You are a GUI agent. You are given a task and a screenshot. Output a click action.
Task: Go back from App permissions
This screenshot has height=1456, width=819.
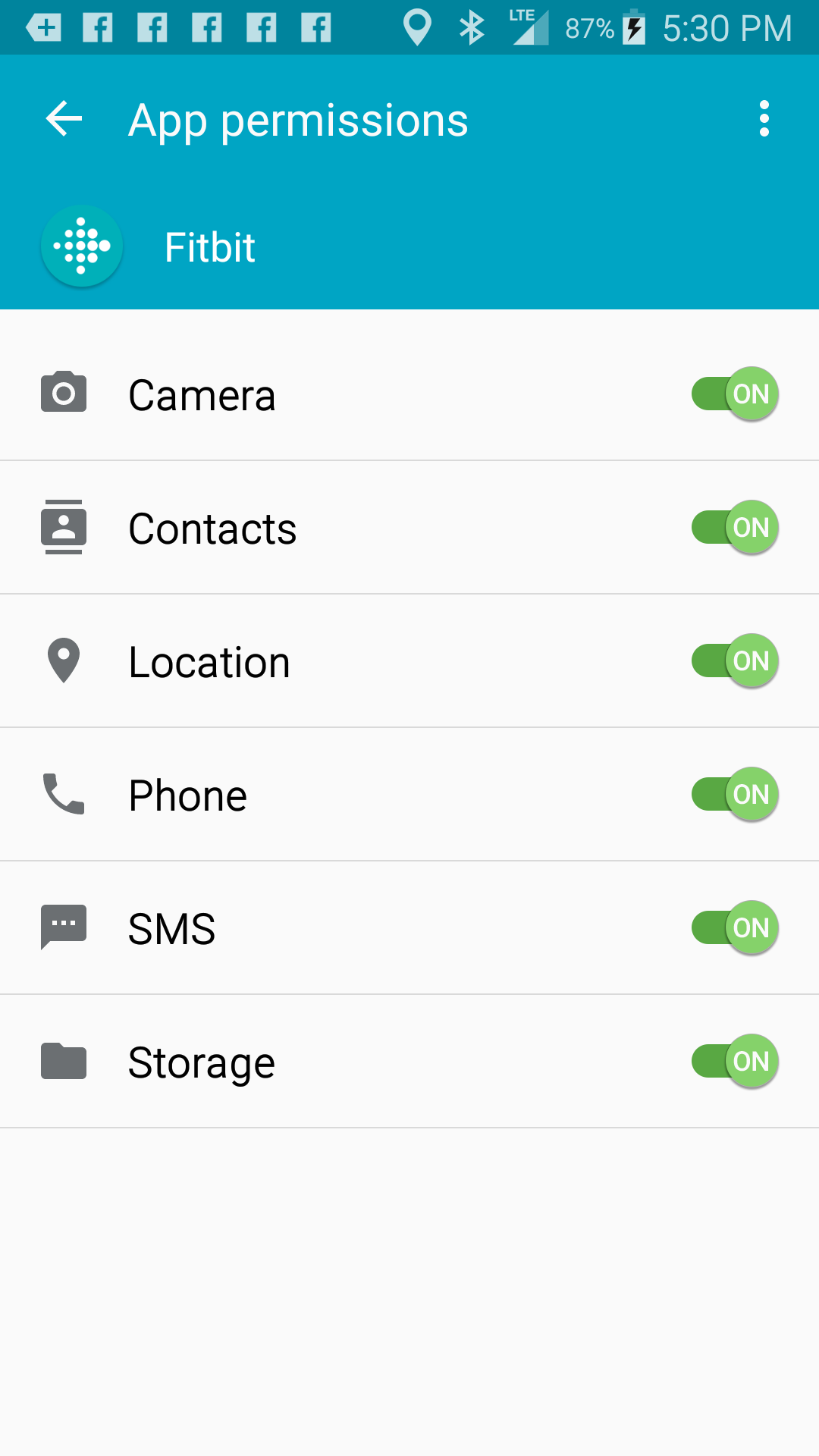point(64,119)
